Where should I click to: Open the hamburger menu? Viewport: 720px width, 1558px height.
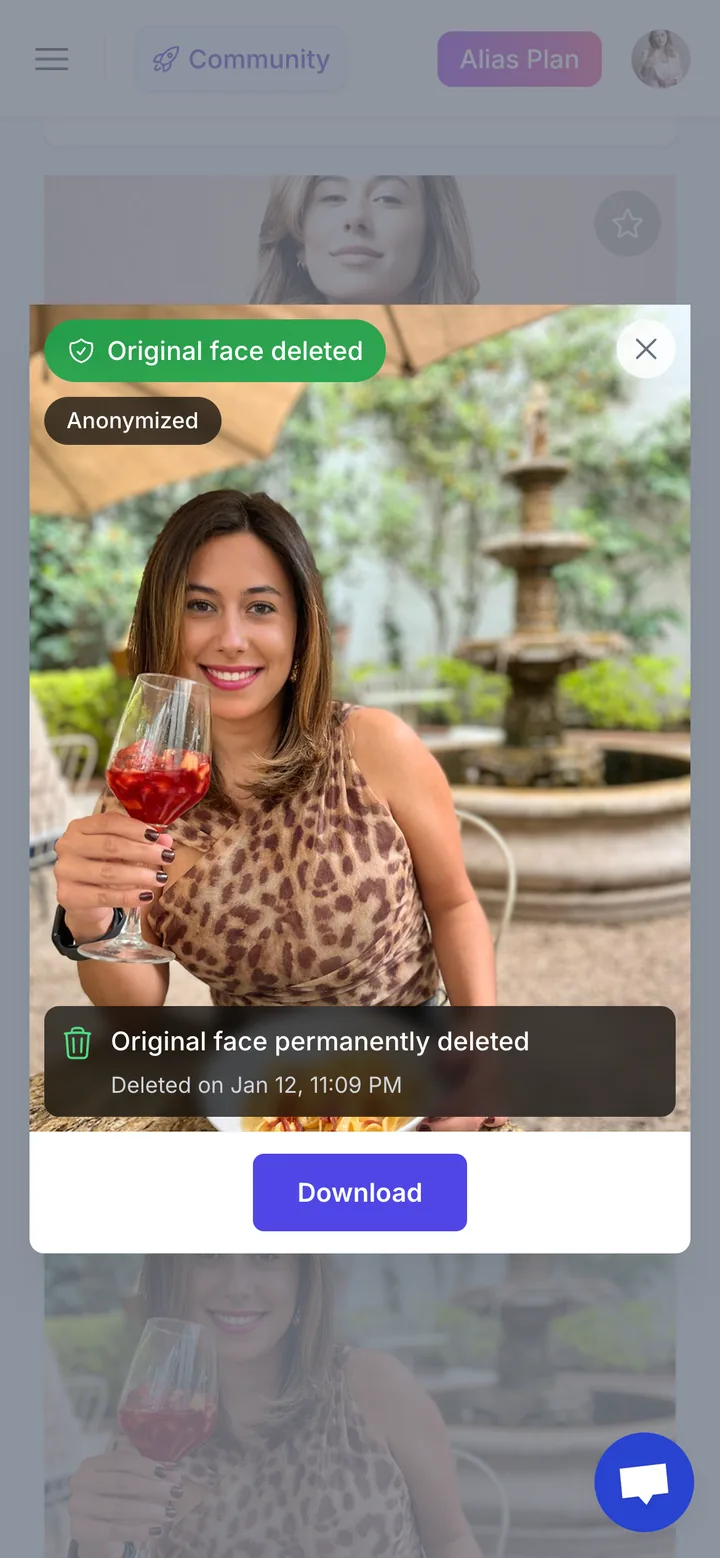52,59
